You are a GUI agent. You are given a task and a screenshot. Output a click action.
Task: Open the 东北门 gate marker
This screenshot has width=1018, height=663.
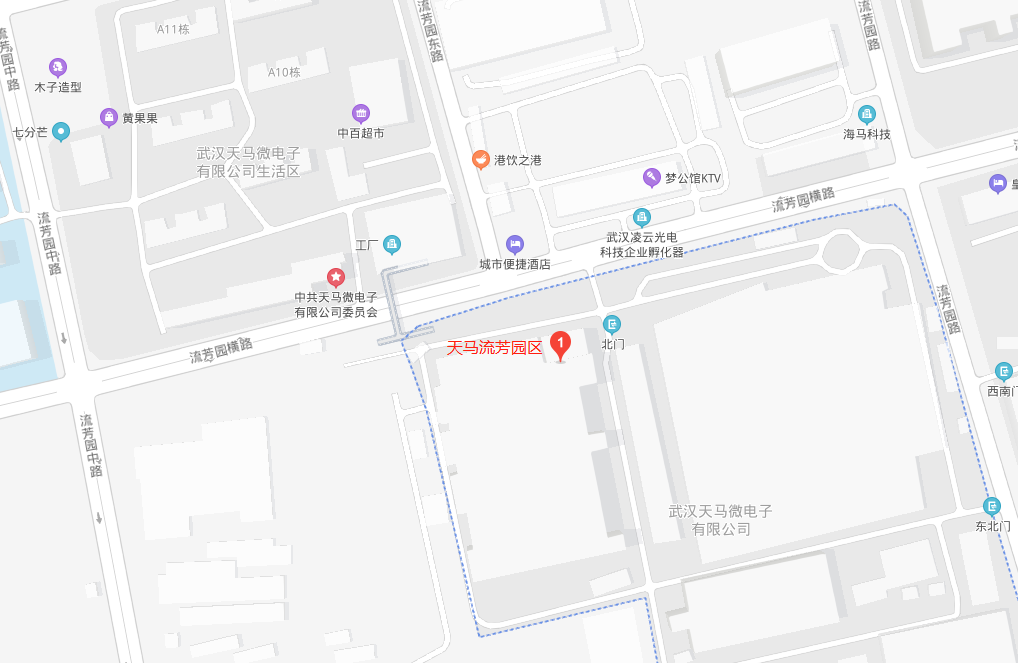tap(992, 506)
